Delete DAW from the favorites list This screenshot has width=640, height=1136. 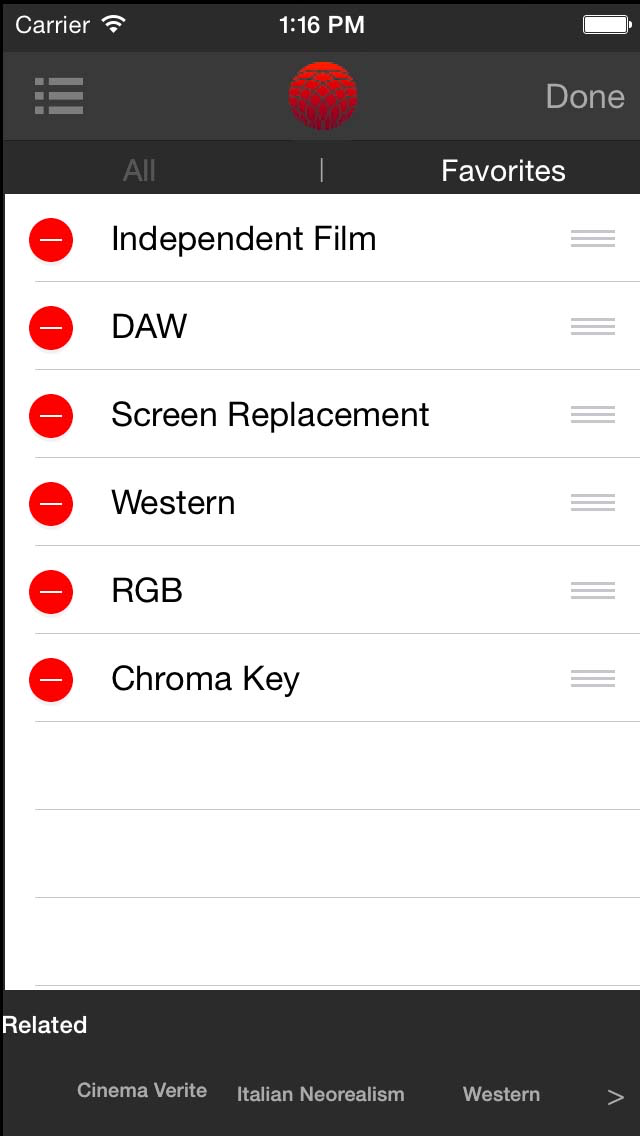51,328
